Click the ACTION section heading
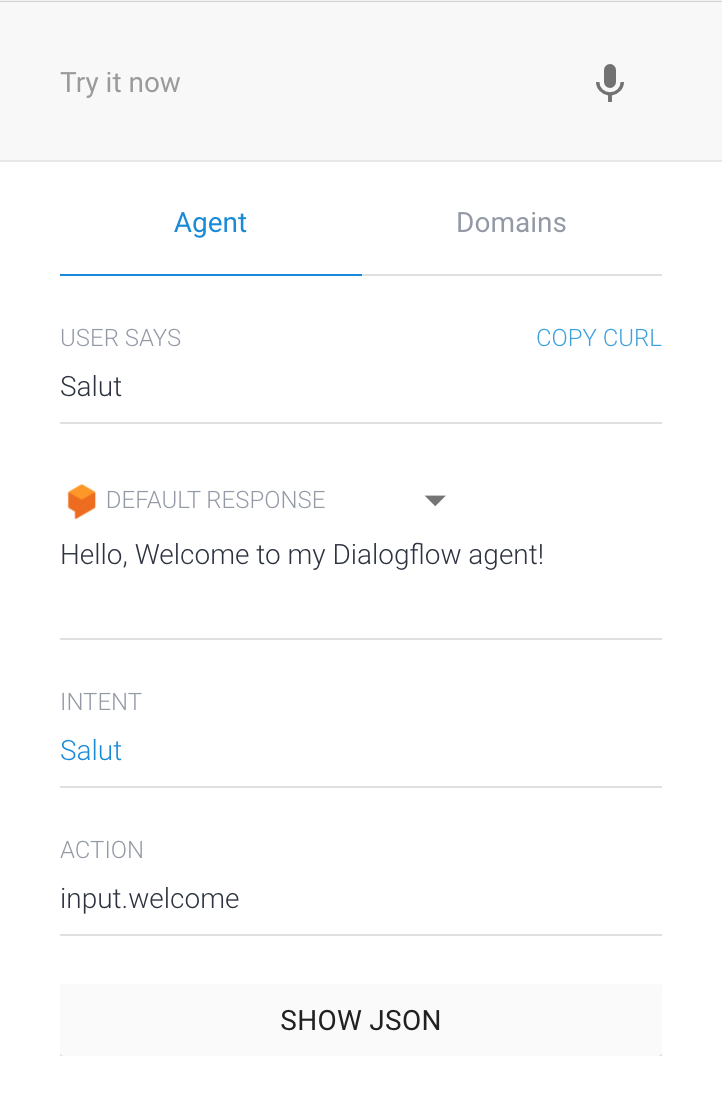Image resolution: width=722 pixels, height=1094 pixels. (x=102, y=849)
